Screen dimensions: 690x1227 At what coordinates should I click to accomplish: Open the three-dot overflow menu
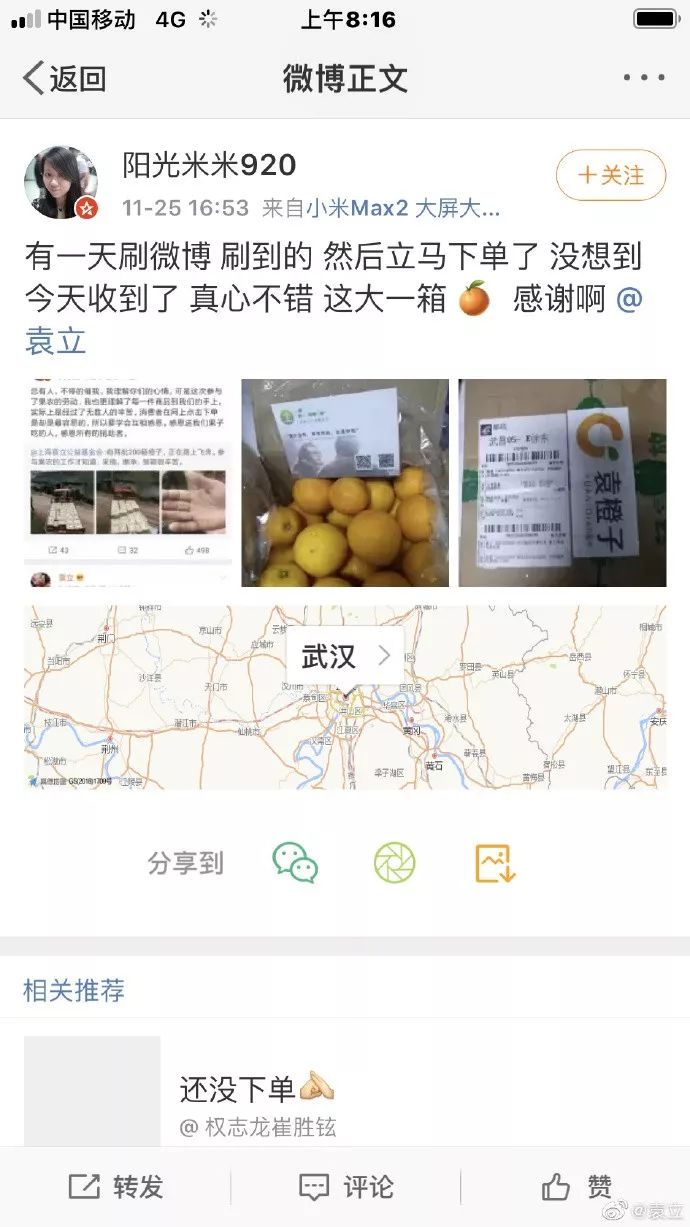643,78
